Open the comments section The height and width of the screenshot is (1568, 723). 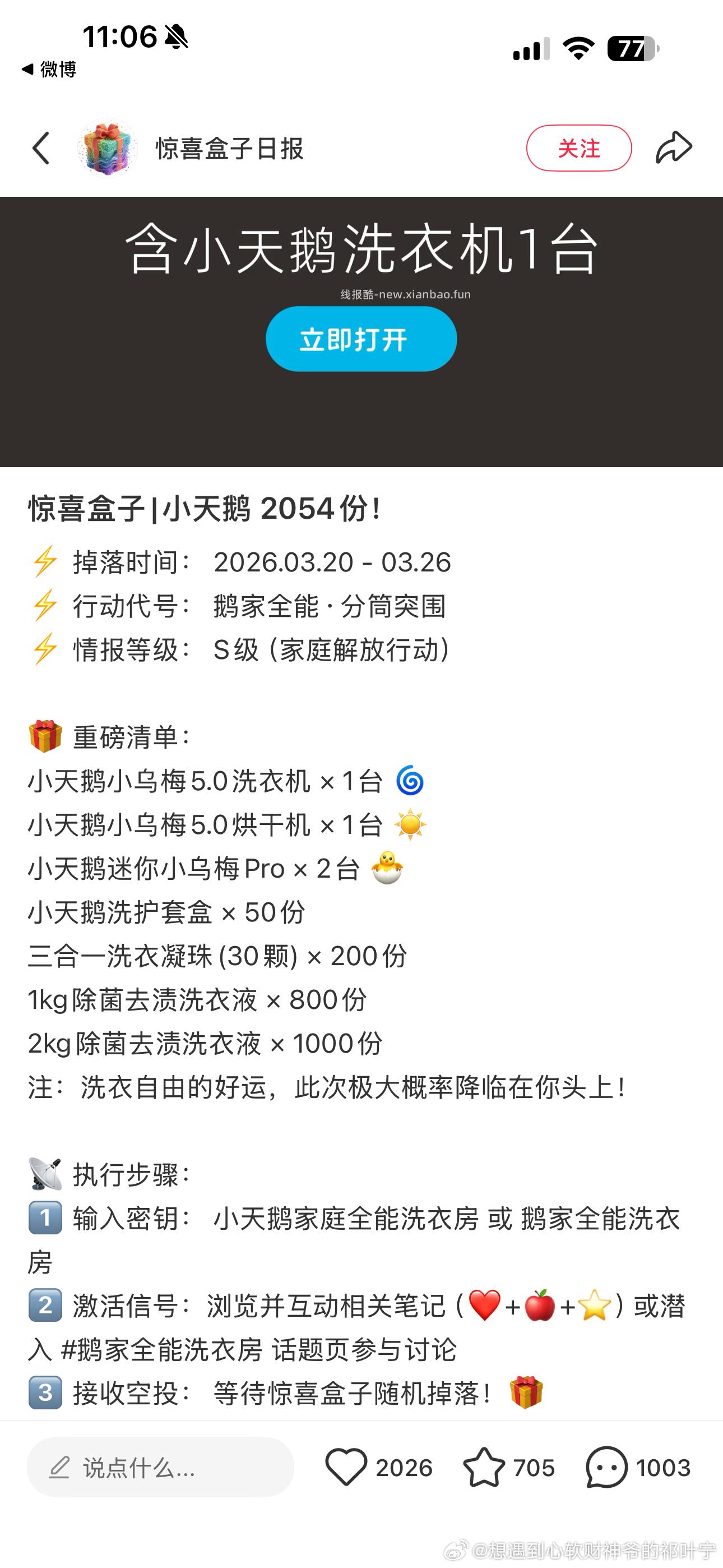[x=606, y=1468]
